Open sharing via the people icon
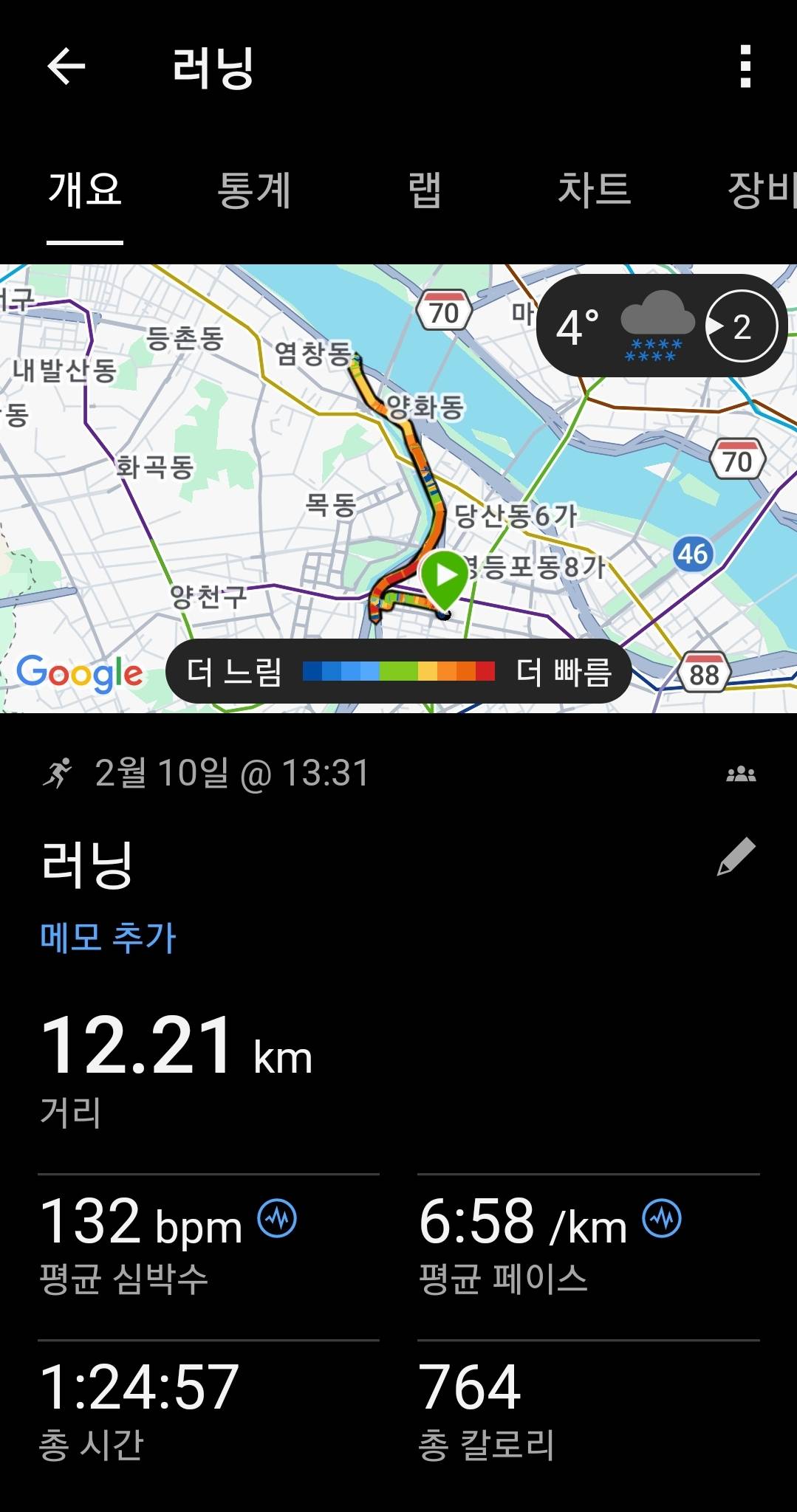The width and height of the screenshot is (797, 1512). pos(742,773)
